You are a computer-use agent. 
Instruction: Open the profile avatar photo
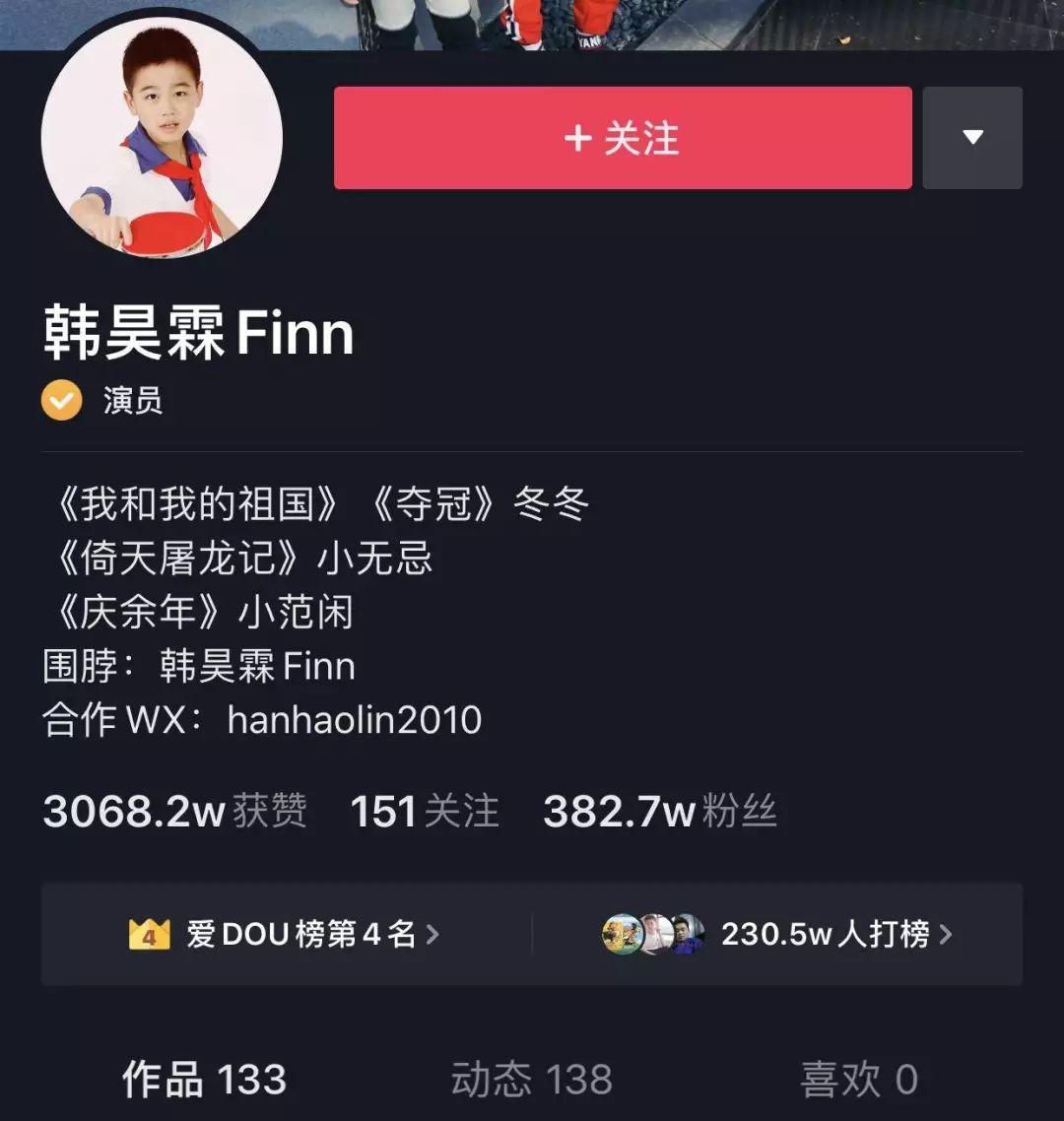[162, 139]
